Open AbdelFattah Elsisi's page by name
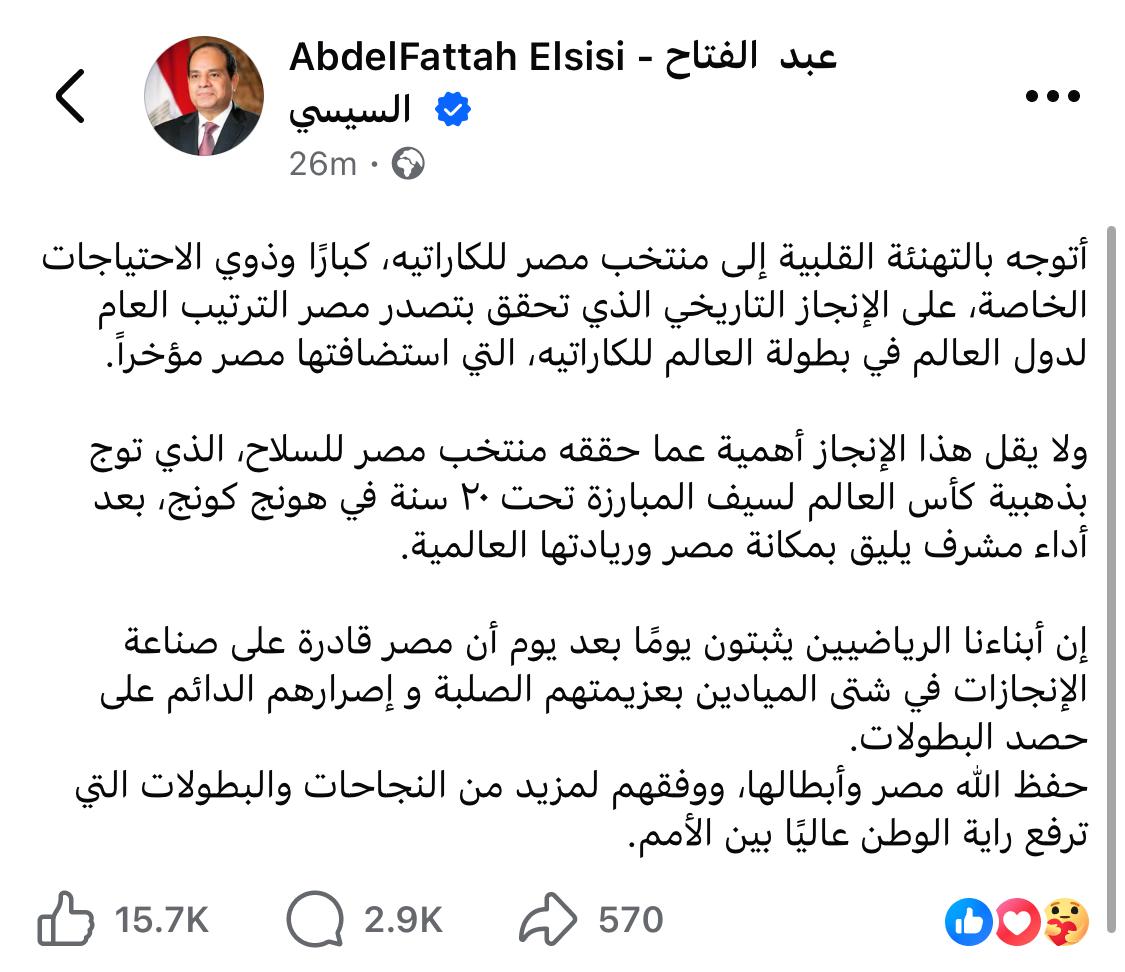Image resolution: width=1125 pixels, height=972 pixels. tap(562, 58)
